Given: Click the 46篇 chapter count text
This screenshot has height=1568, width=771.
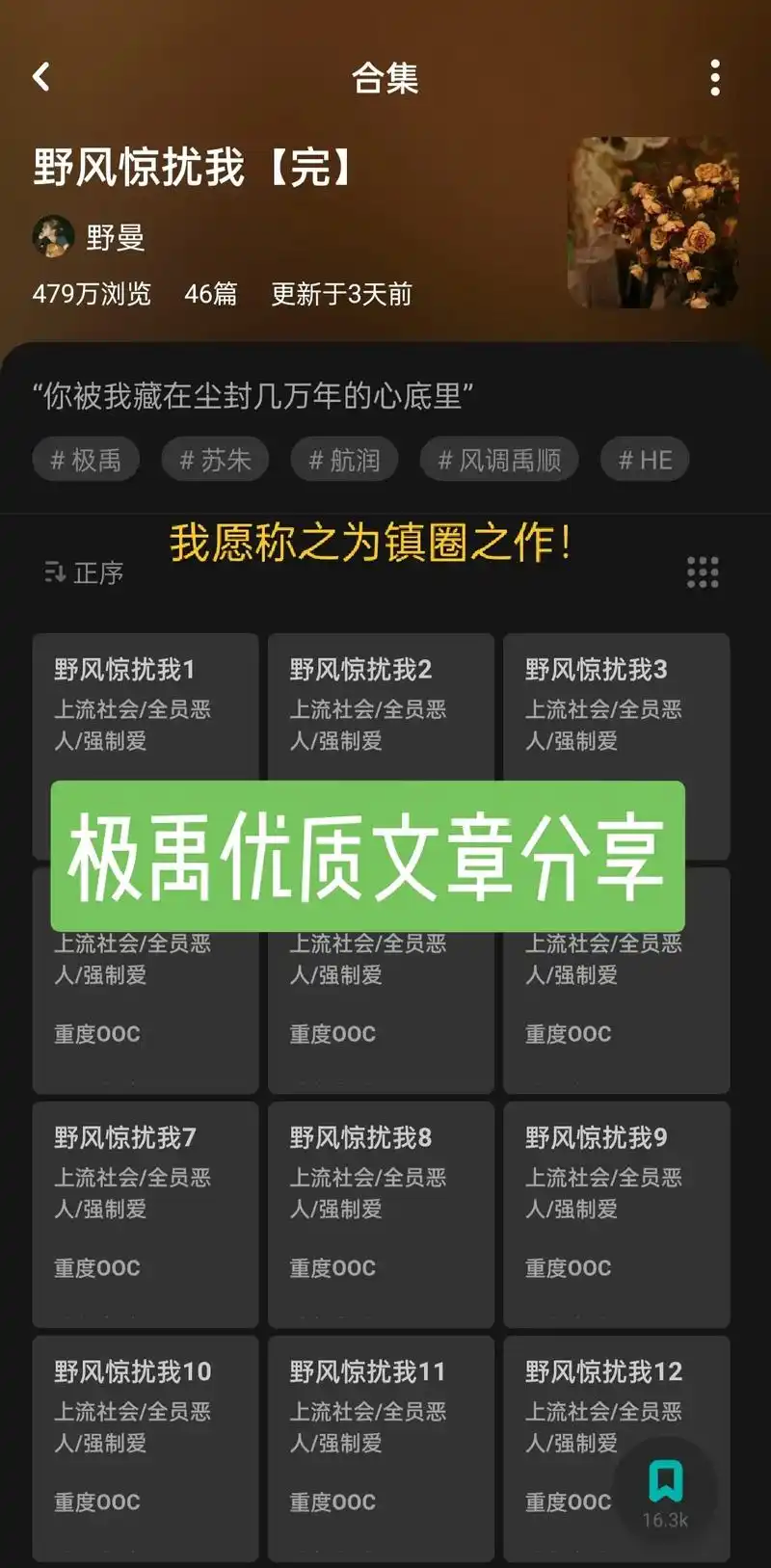Looking at the screenshot, I should pos(209,295).
